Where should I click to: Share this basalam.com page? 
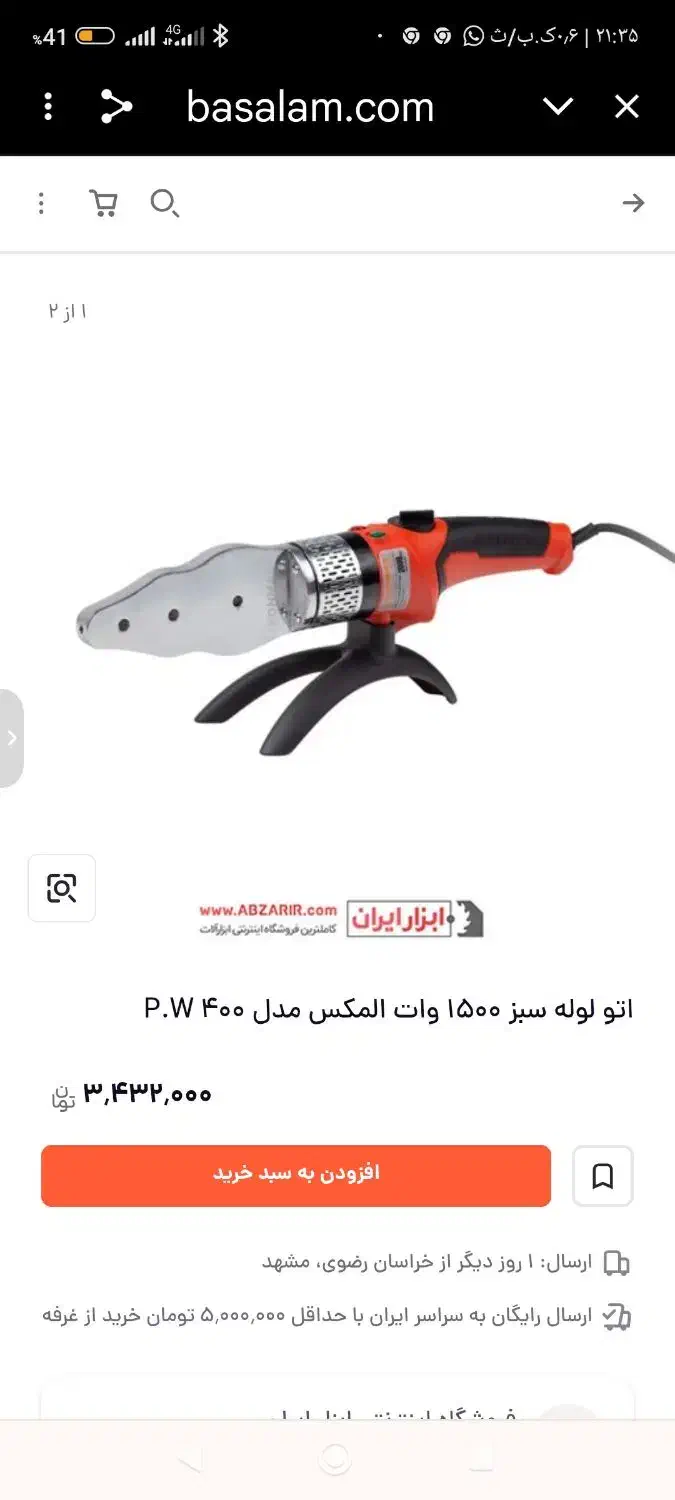tap(116, 107)
